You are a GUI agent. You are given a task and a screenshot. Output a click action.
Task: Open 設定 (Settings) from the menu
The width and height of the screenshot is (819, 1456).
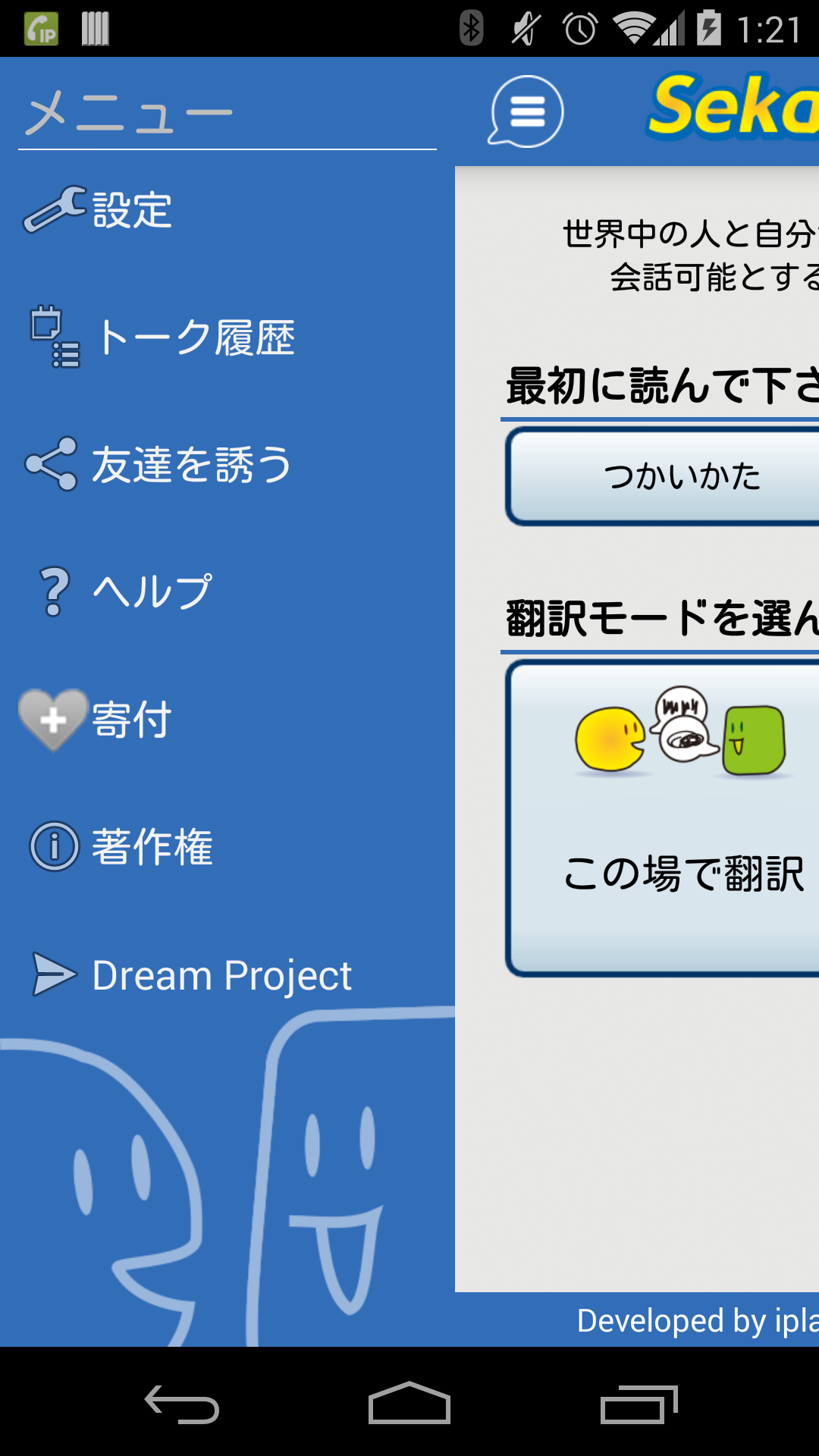(x=227, y=210)
